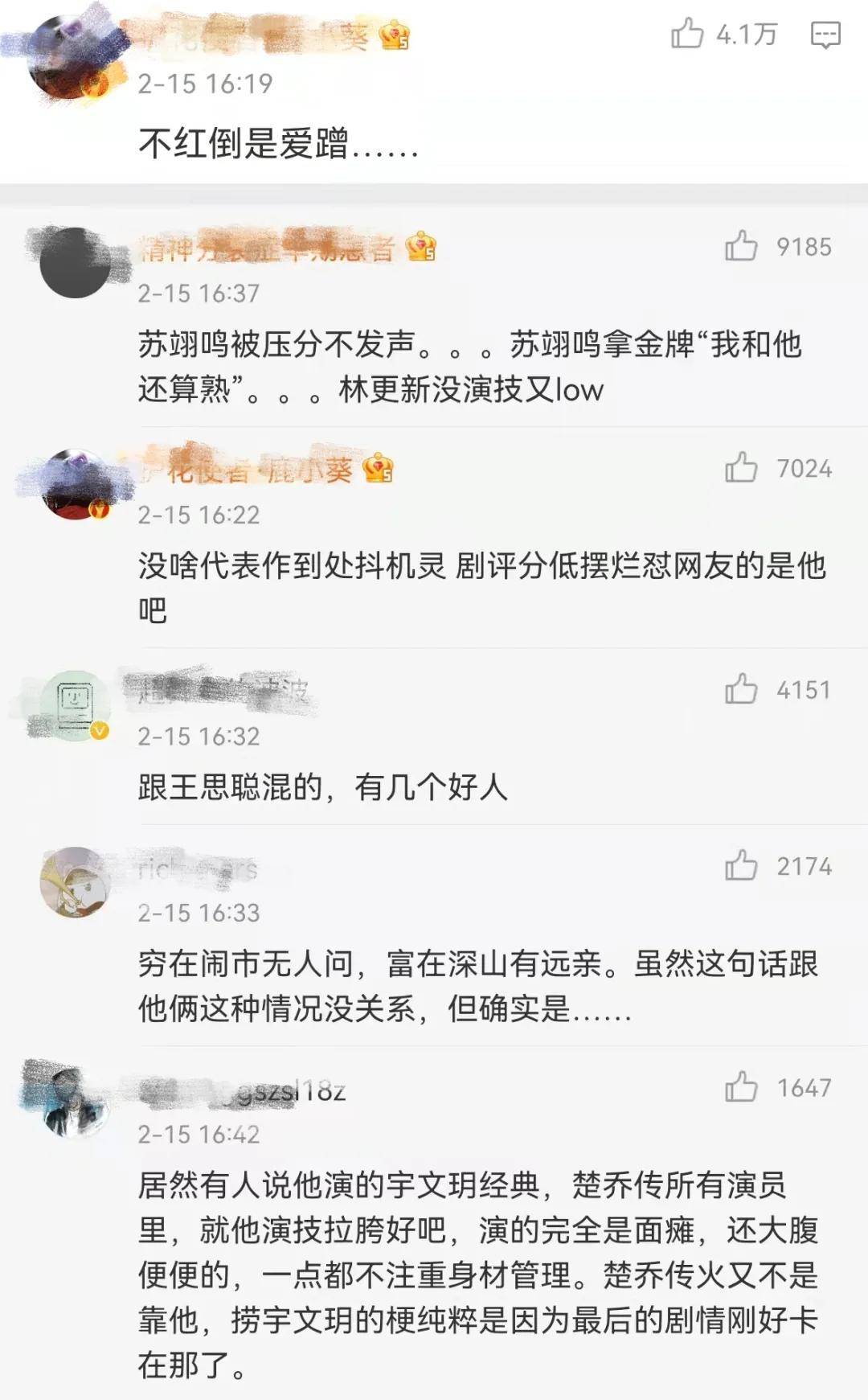Click 鹿小葵's username to view her profile
Screen dimensions: 868x1400
click(249, 470)
